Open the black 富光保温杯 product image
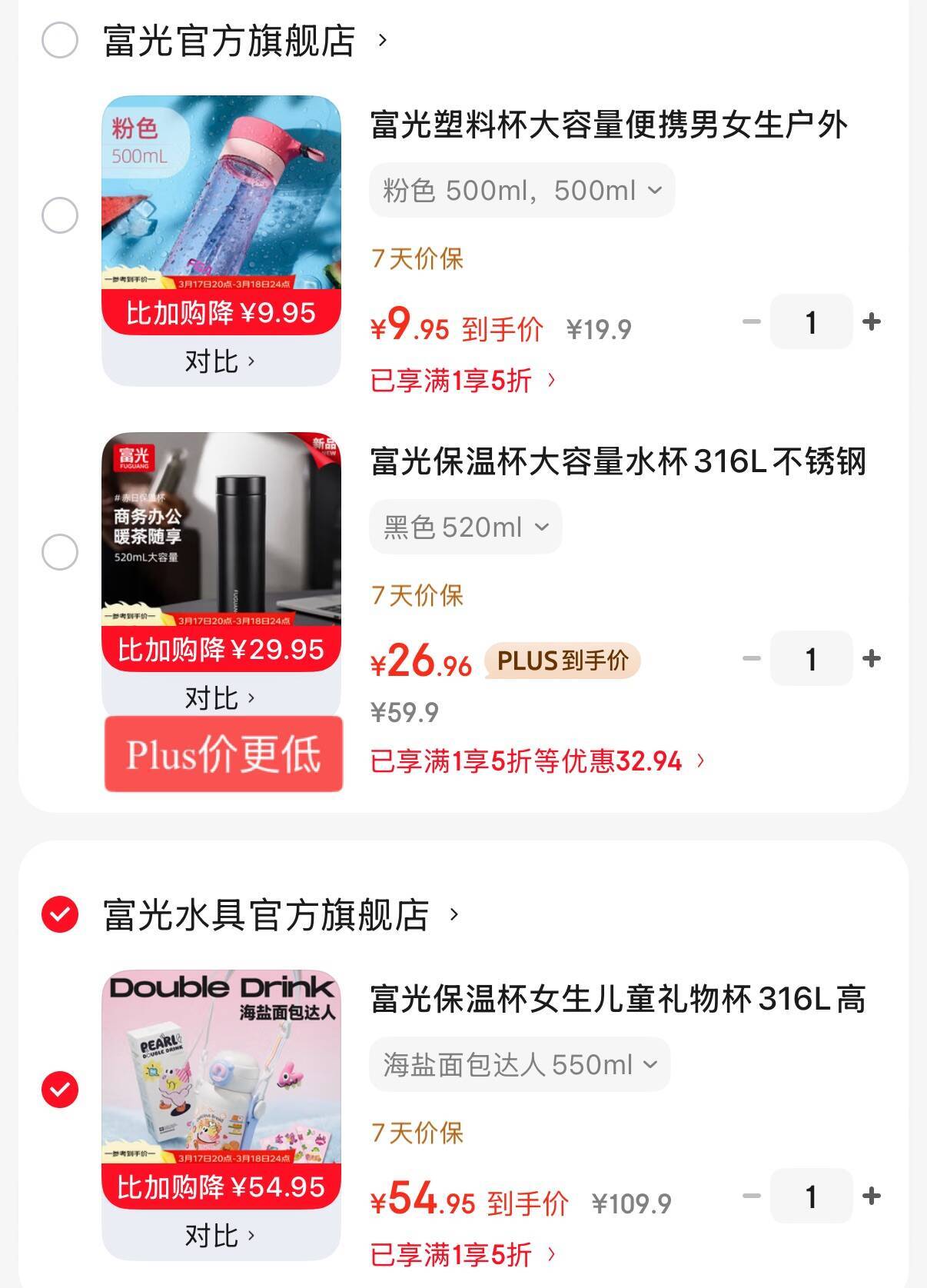The image size is (927, 1288). (221, 529)
